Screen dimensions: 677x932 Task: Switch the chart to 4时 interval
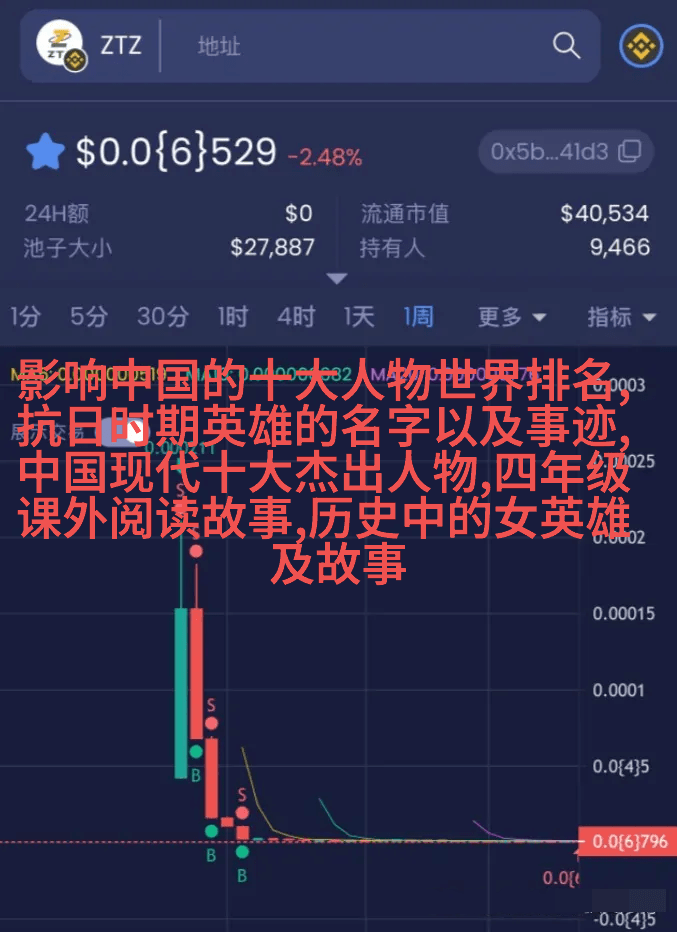[x=295, y=317]
